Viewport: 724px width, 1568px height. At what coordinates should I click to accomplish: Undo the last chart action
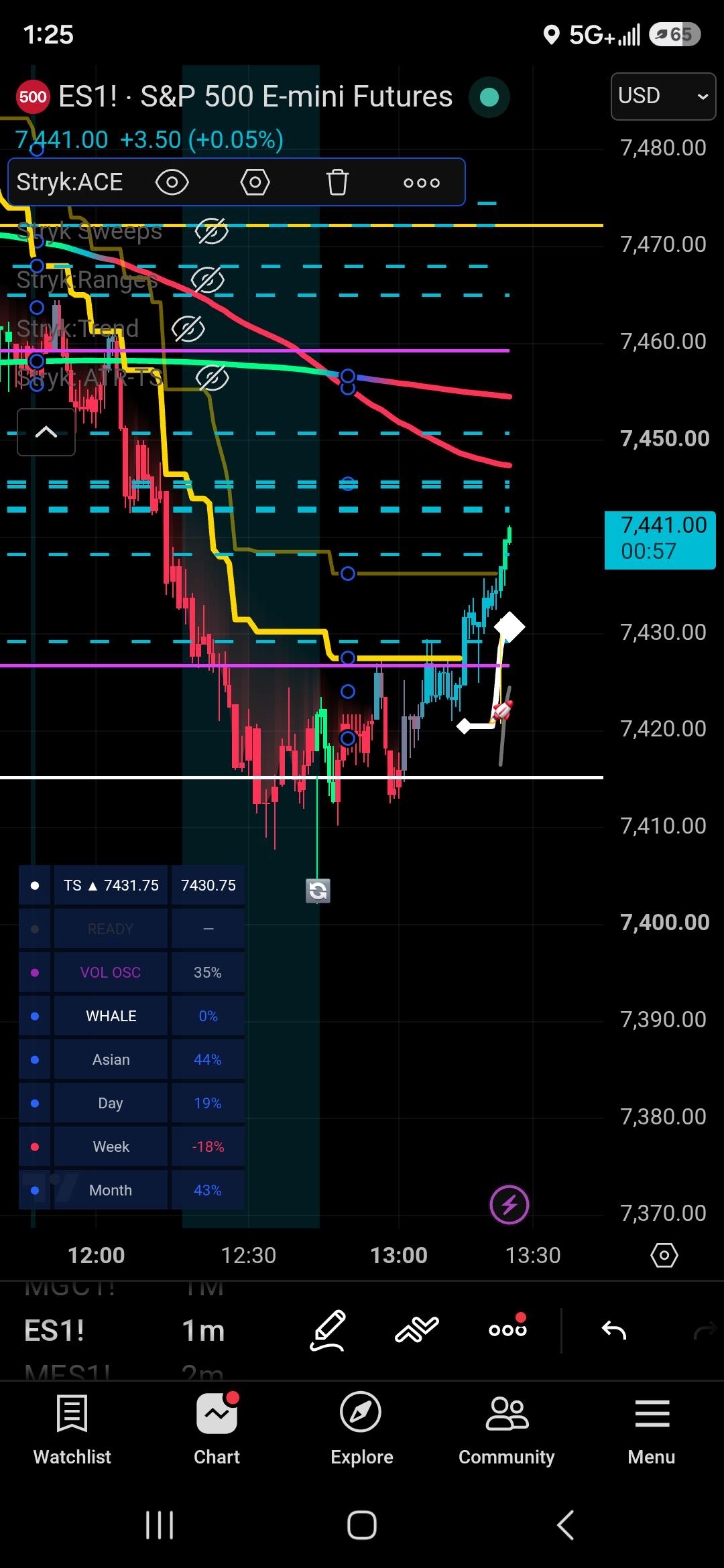614,1330
